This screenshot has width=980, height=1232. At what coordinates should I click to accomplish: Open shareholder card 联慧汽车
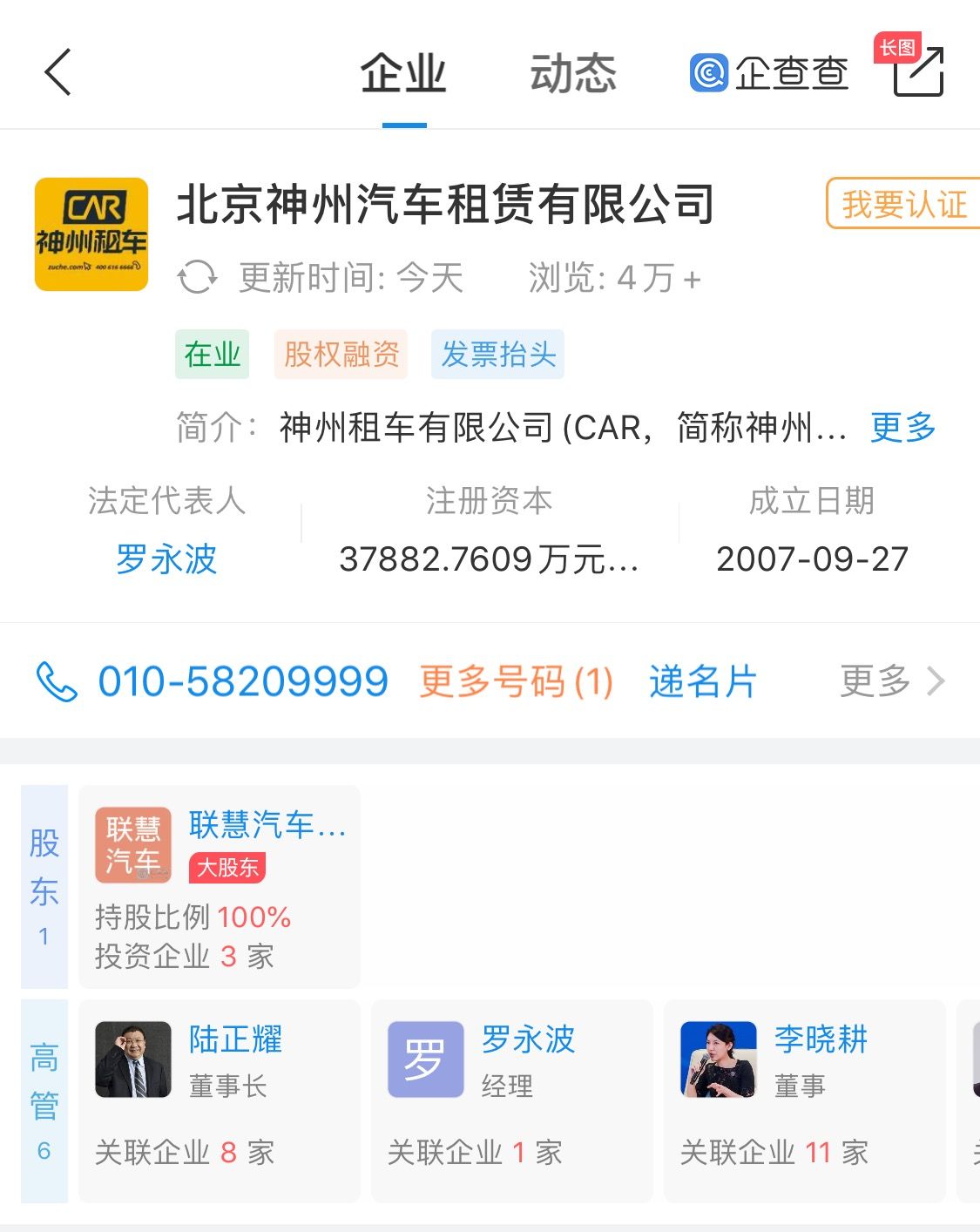(x=220, y=887)
